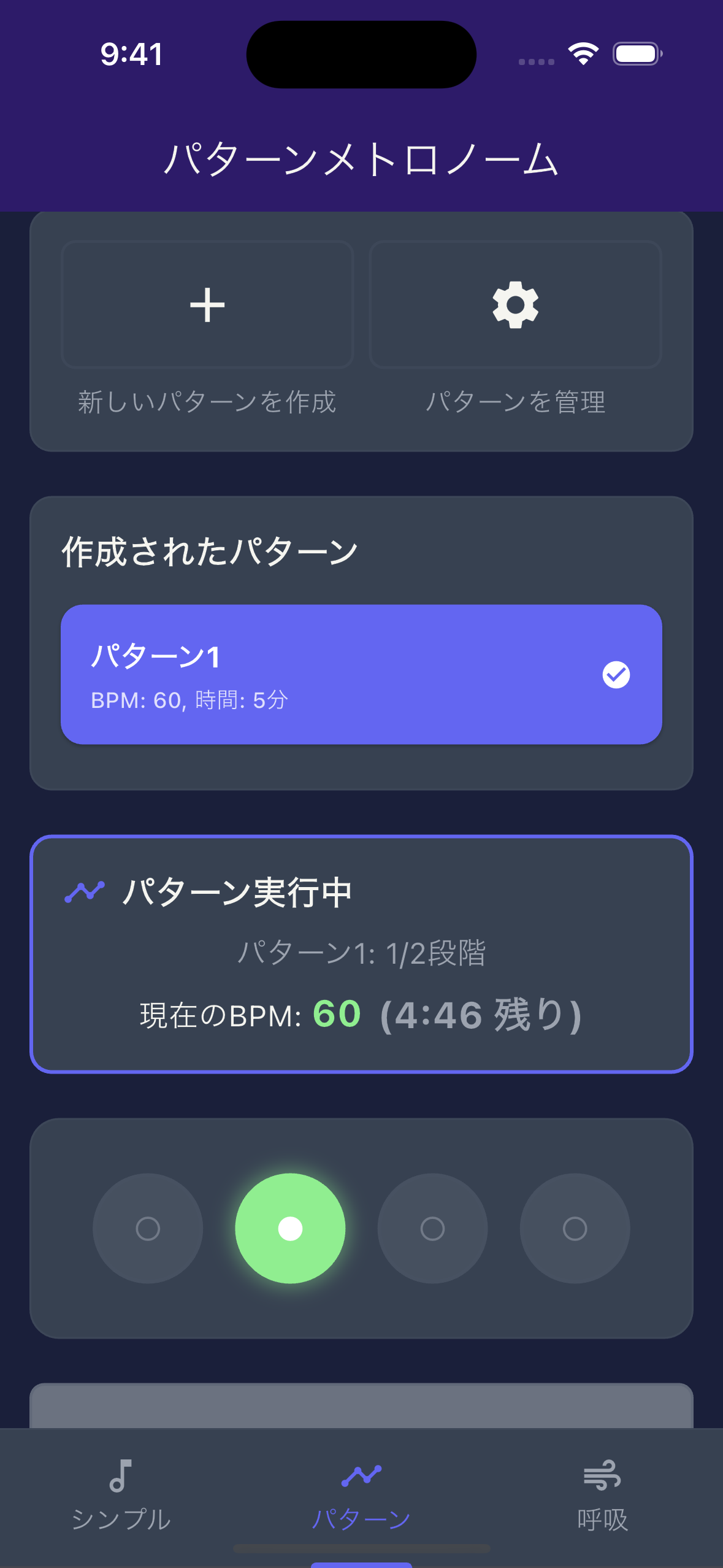723x1568 pixels.
Task: Tap the checkmark icon on パターン1
Action: click(x=618, y=673)
